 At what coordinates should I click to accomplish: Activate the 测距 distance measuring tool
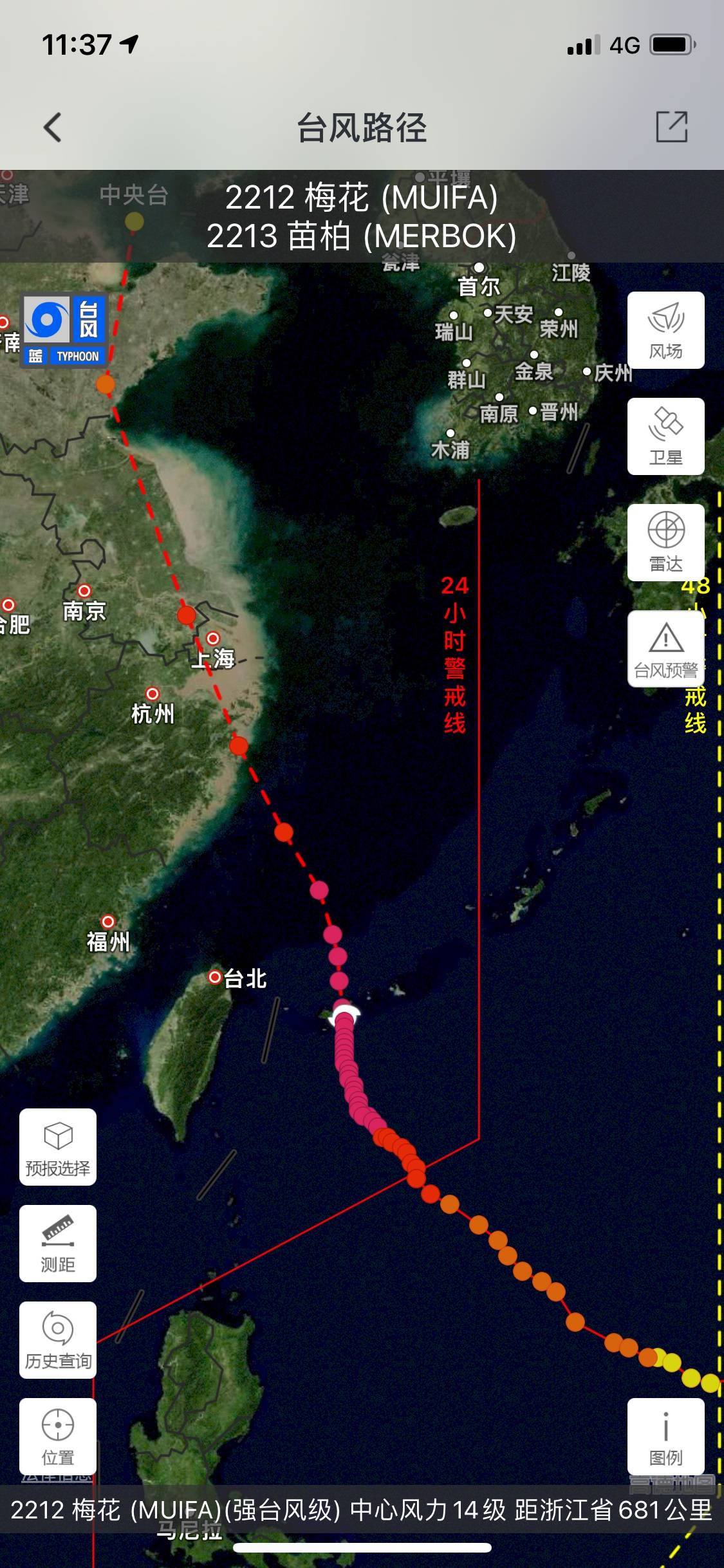(58, 1244)
